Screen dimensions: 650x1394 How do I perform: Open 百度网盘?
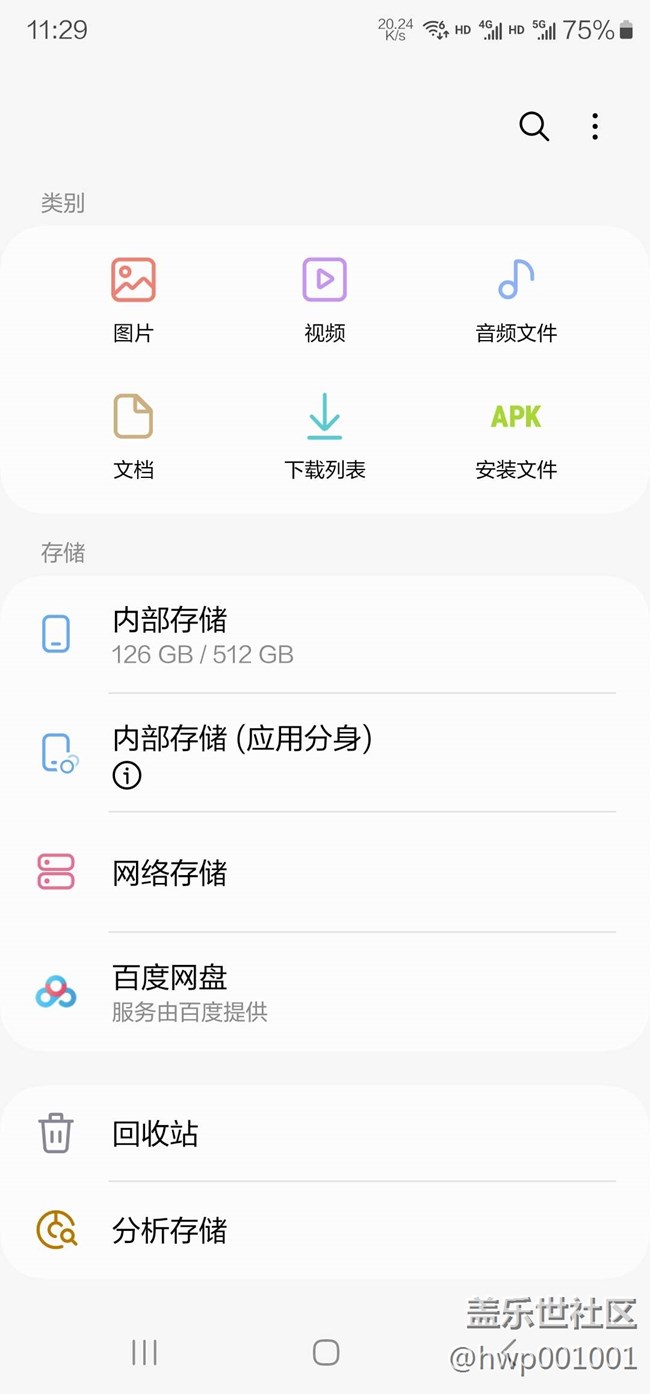(x=325, y=992)
